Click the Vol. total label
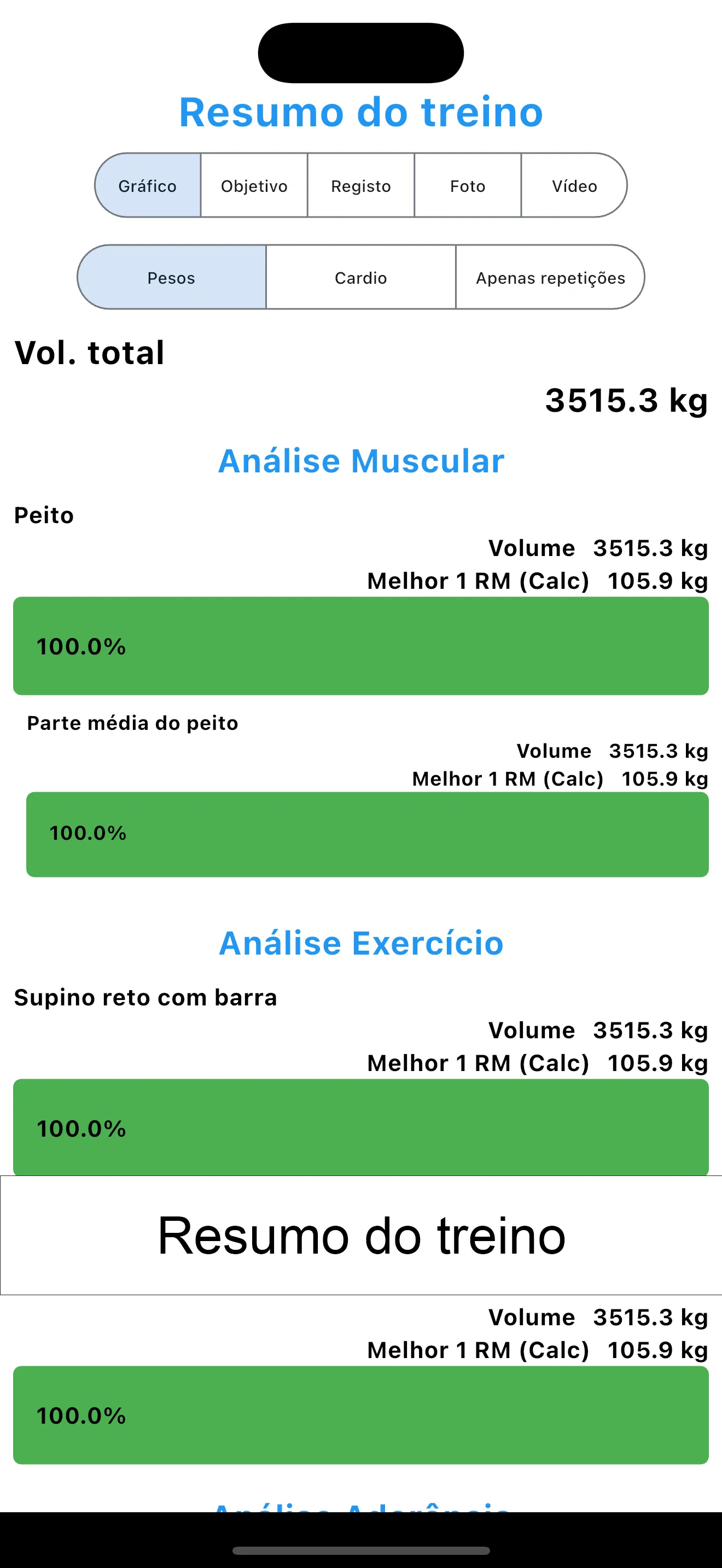 [89, 353]
